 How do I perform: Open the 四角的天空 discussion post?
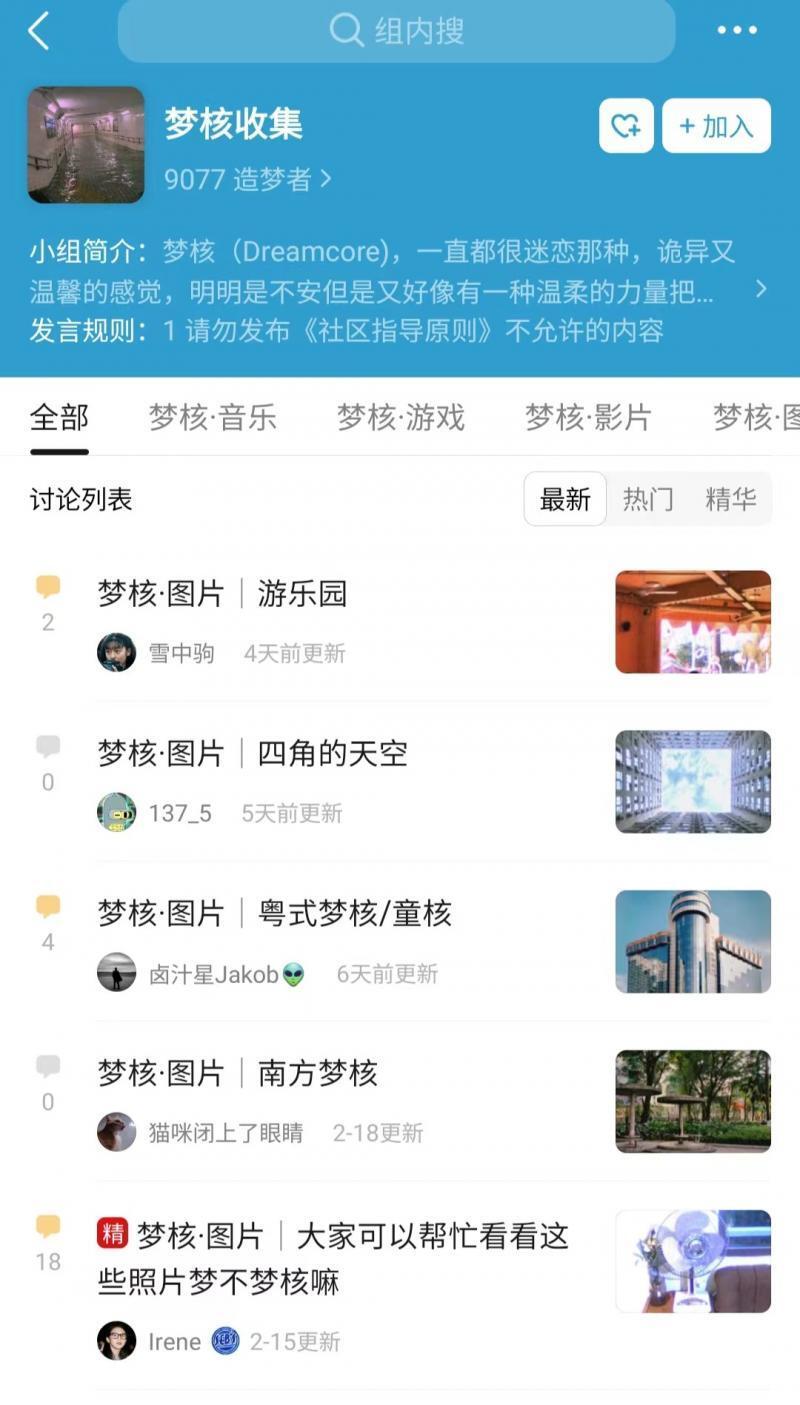[x=332, y=754]
